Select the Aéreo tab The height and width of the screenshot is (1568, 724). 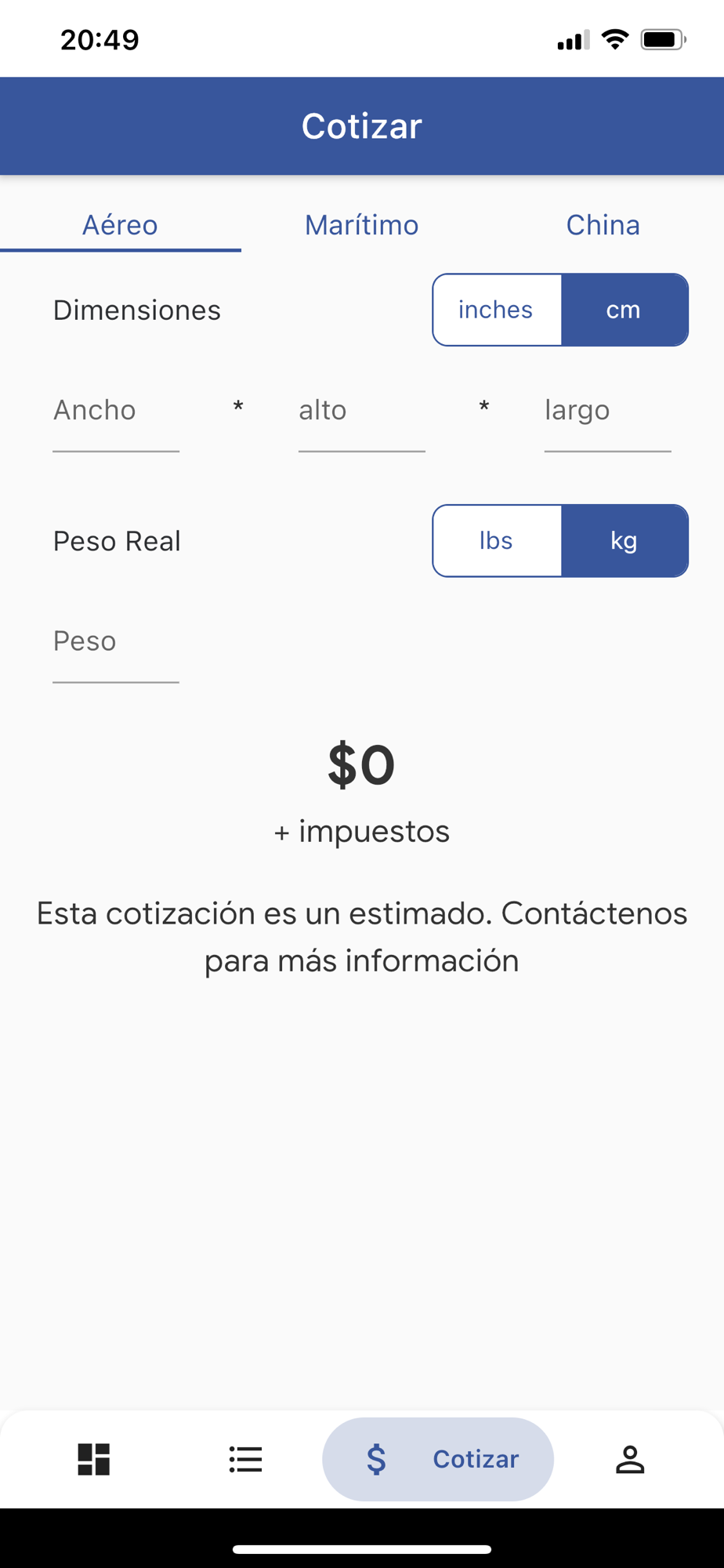pos(120,225)
